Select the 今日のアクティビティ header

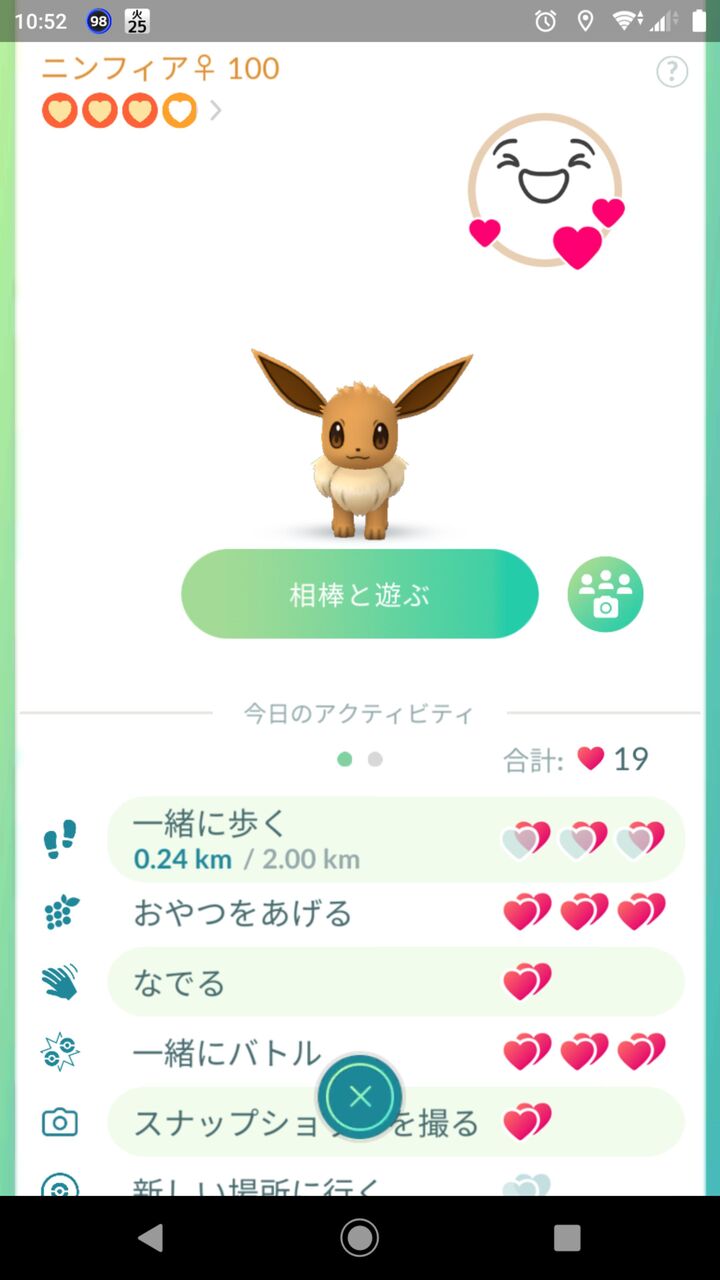tap(359, 712)
